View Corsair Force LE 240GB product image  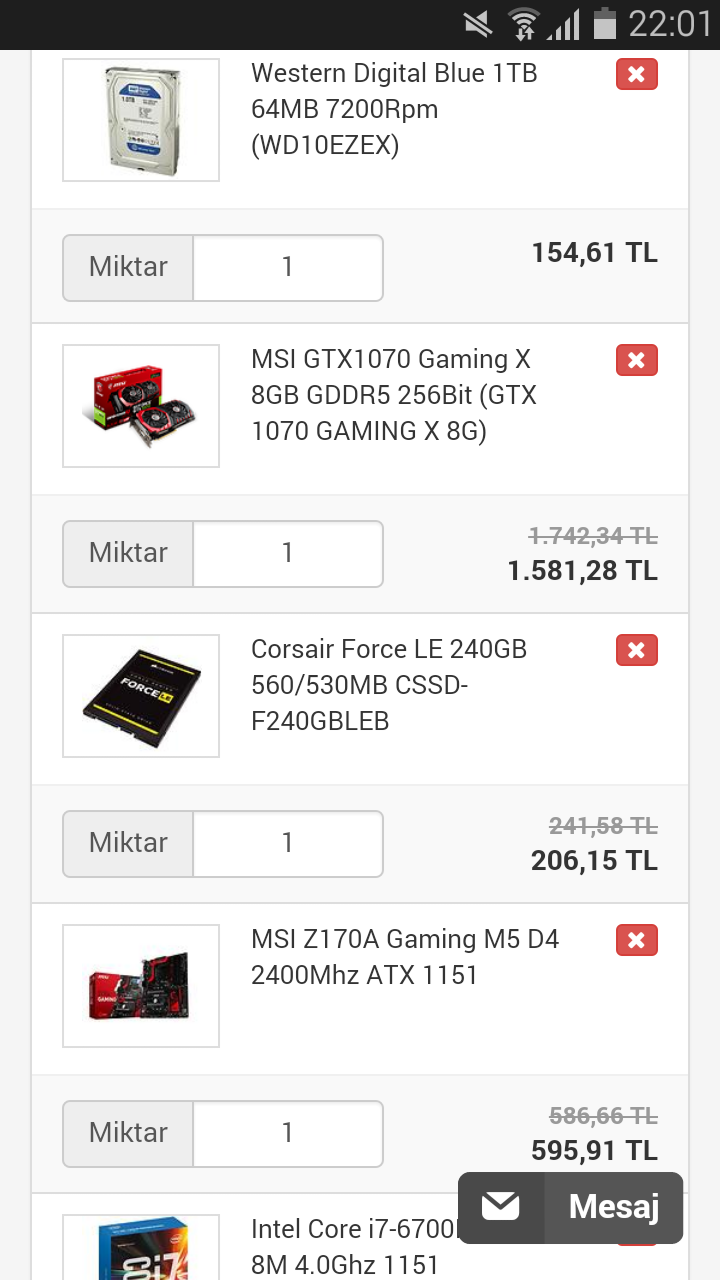tap(141, 696)
